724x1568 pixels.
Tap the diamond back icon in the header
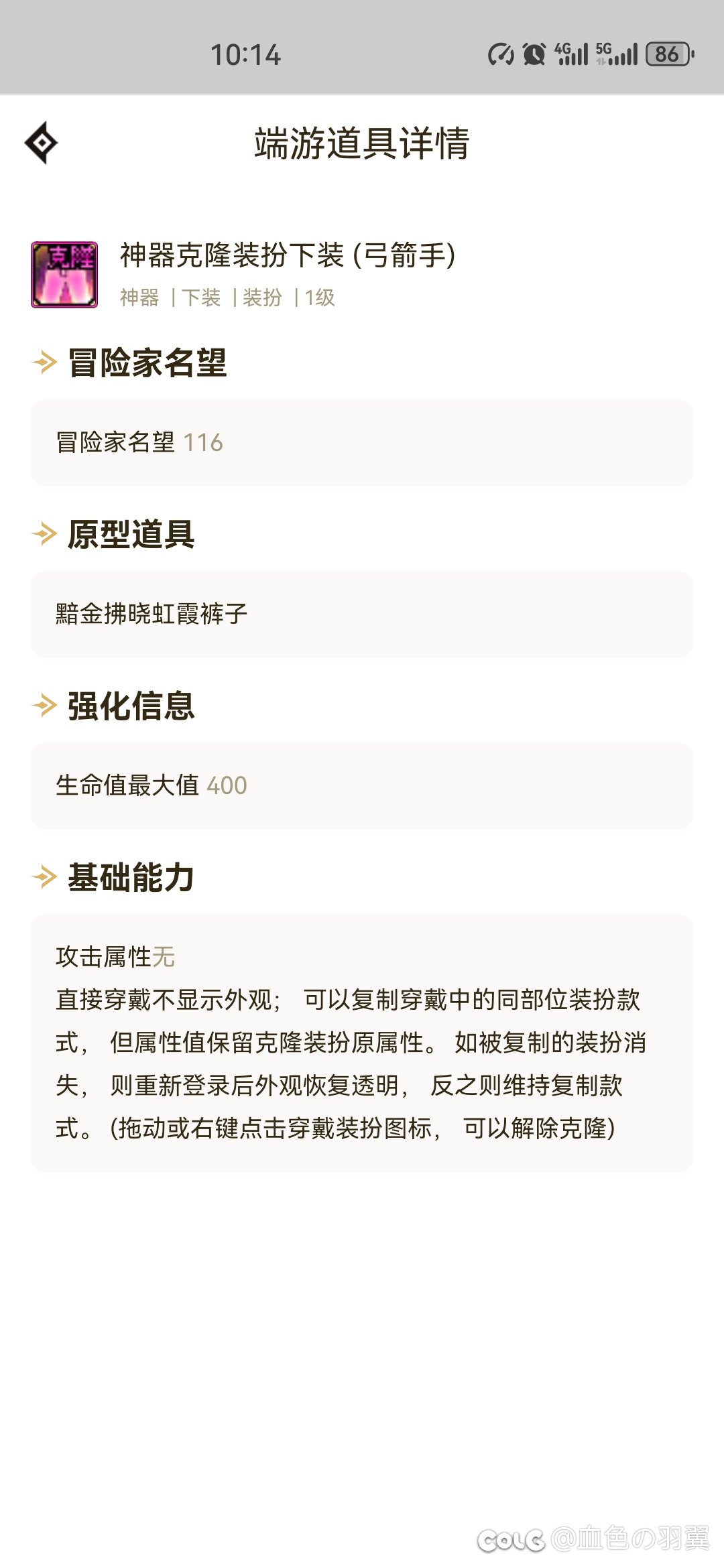[x=42, y=143]
